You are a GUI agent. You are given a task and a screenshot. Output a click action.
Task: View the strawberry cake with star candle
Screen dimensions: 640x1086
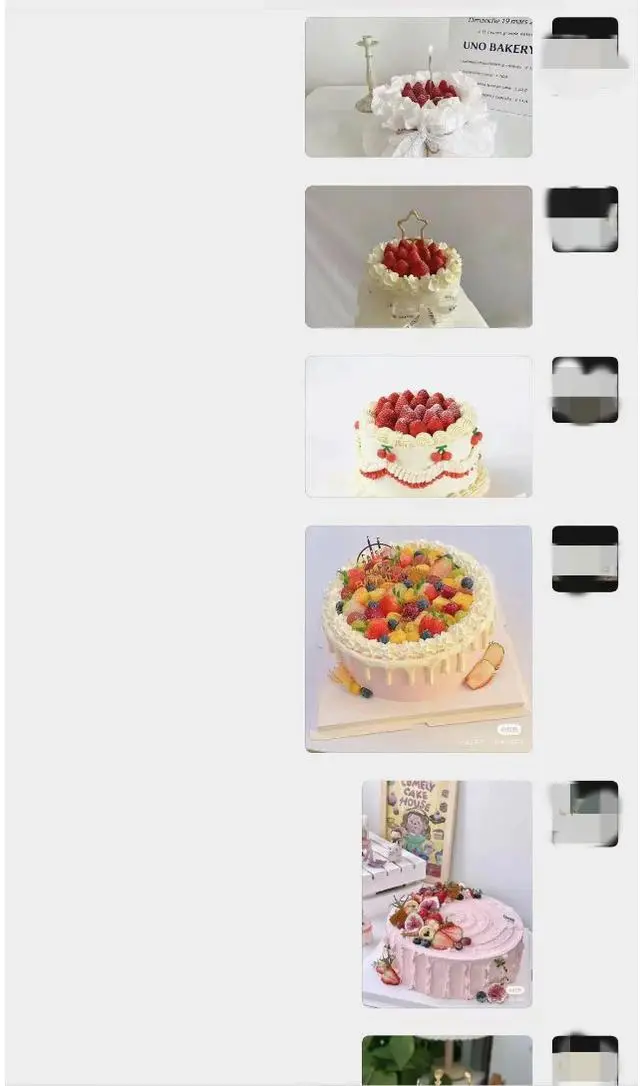click(x=418, y=257)
